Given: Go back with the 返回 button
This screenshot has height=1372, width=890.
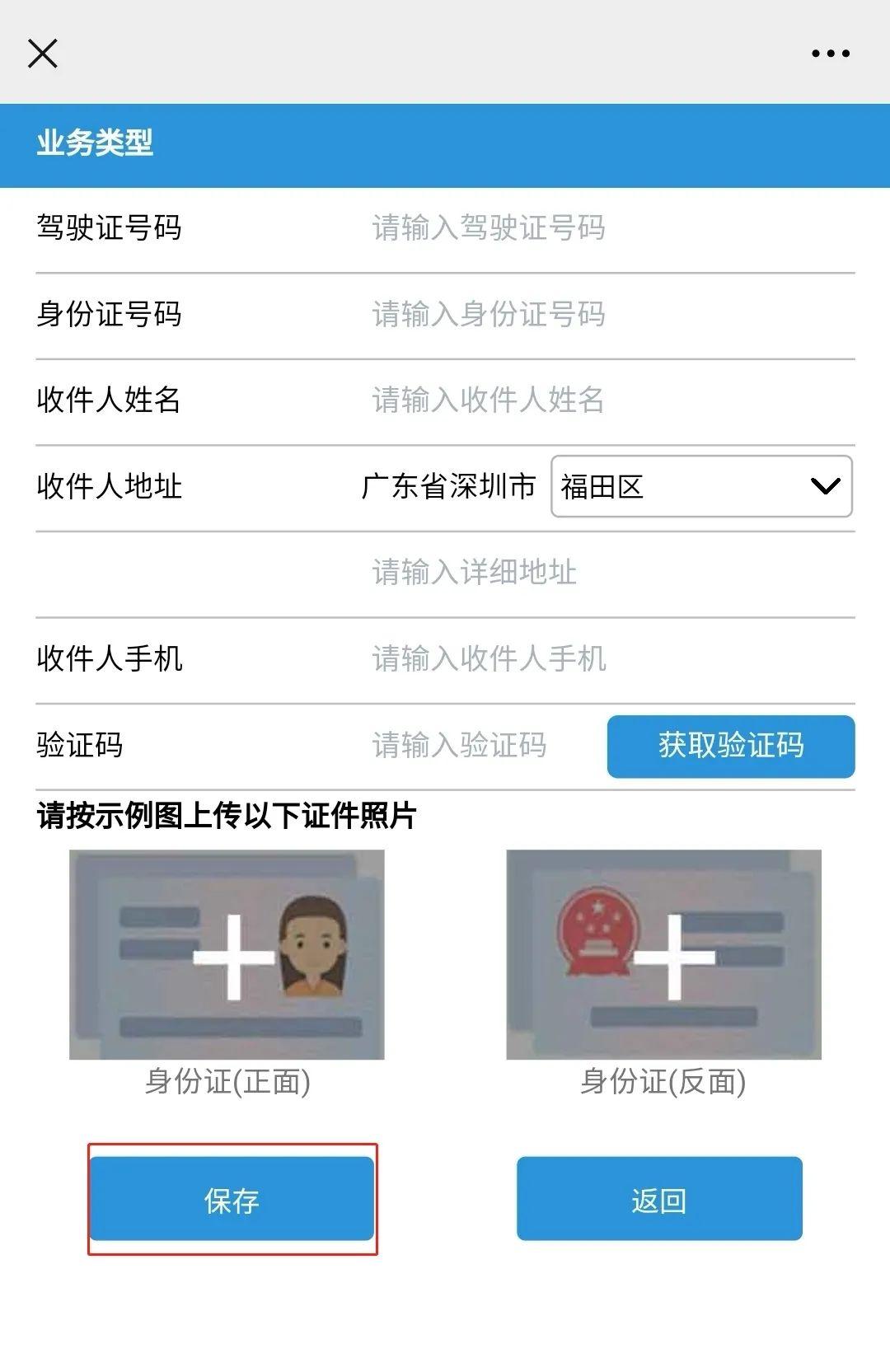Looking at the screenshot, I should pos(658,1200).
